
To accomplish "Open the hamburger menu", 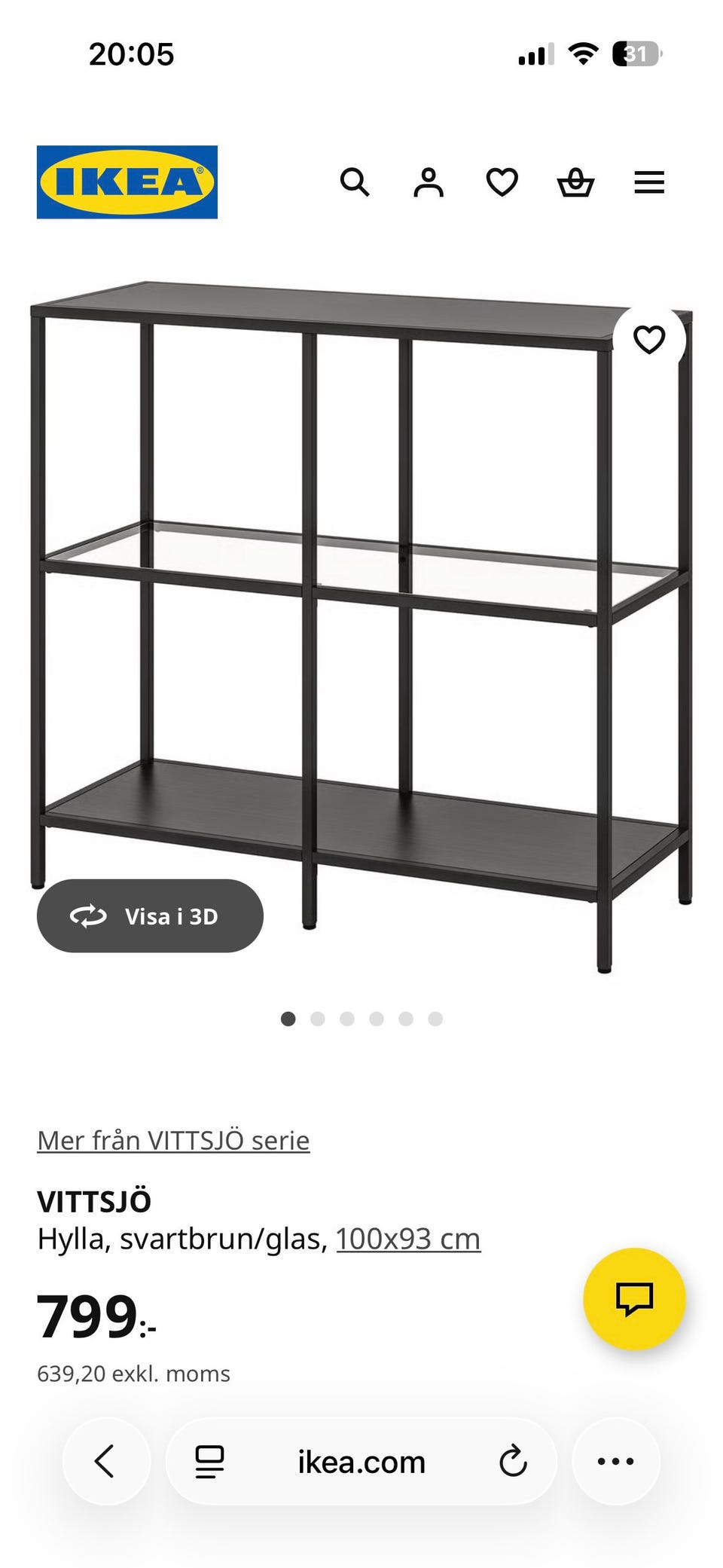I will (648, 182).
